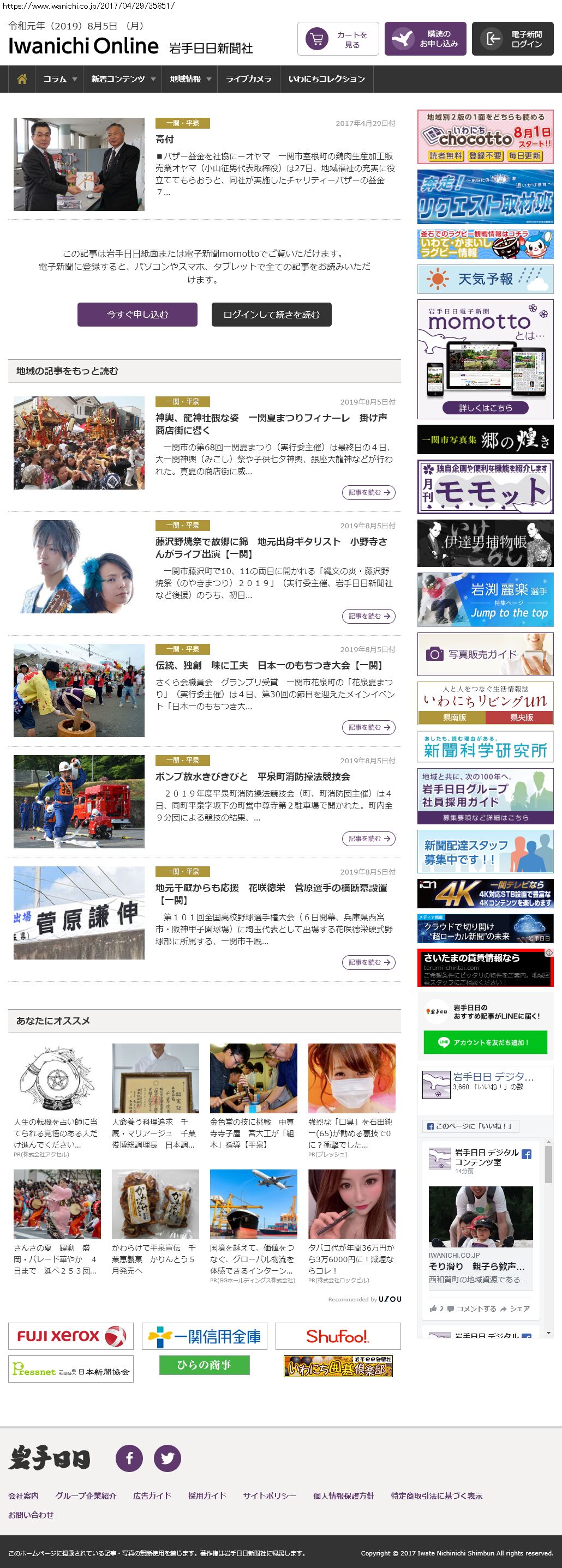Open the 天気予報 weather banner
The width and height of the screenshot is (562, 1568).
point(485,279)
